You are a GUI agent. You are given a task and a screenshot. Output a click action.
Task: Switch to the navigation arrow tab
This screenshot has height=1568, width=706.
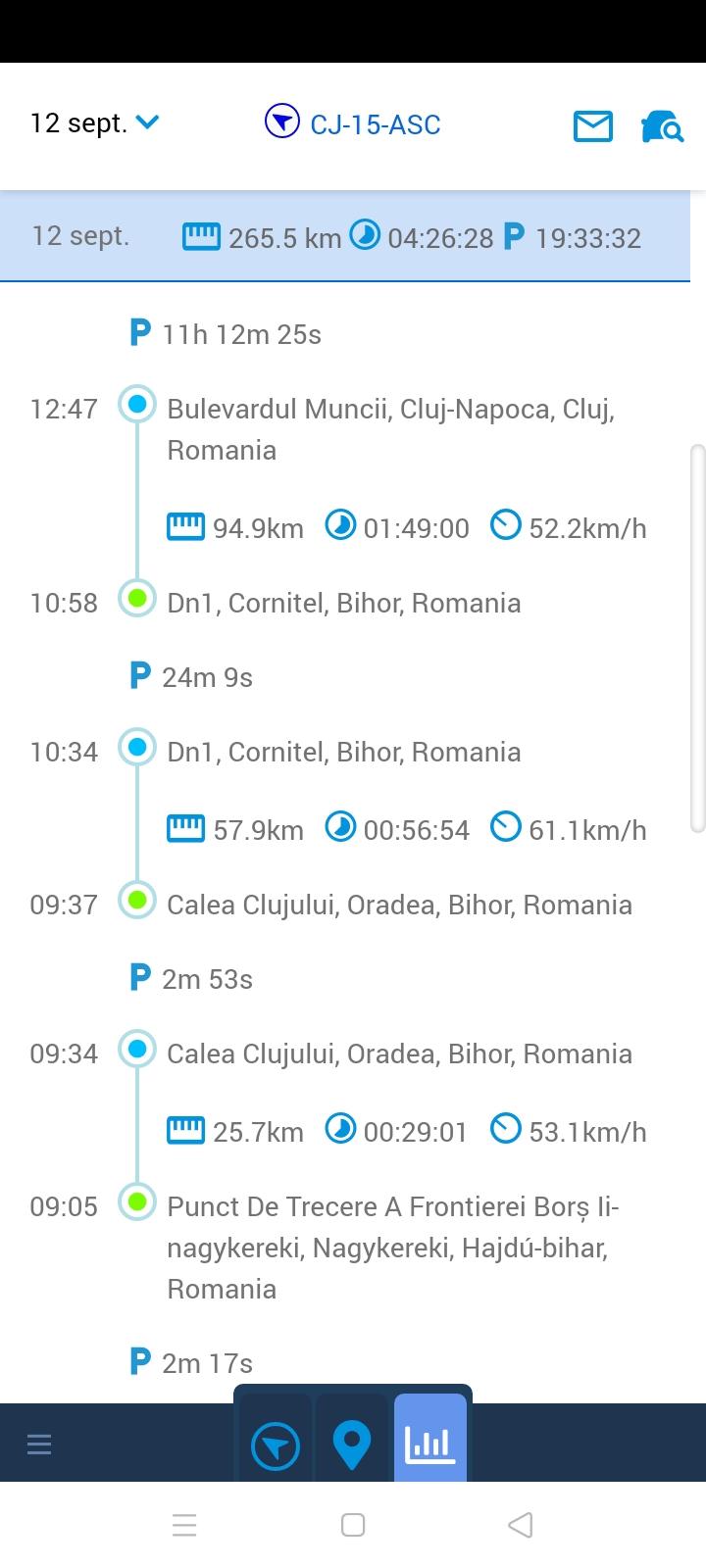pos(276,1446)
